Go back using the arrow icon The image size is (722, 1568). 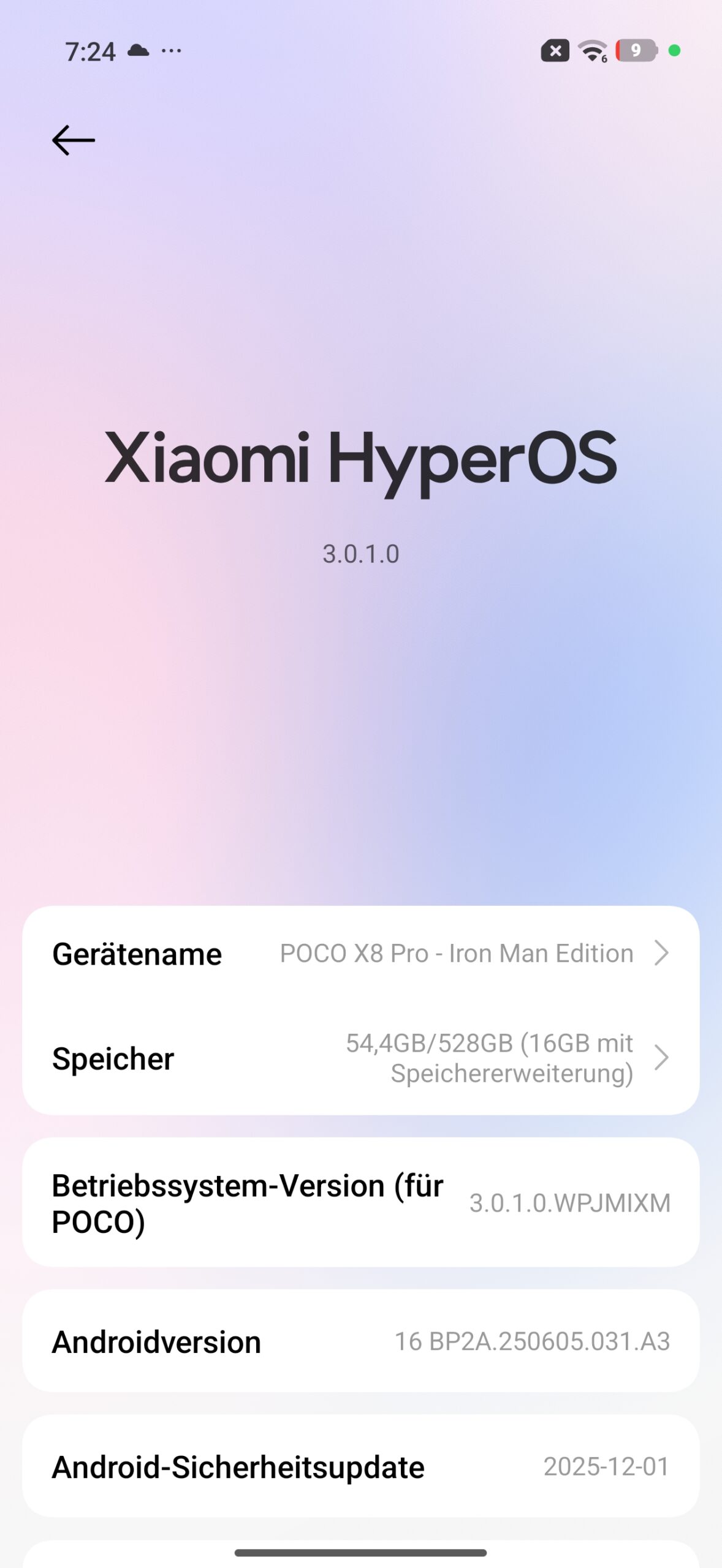click(x=74, y=140)
